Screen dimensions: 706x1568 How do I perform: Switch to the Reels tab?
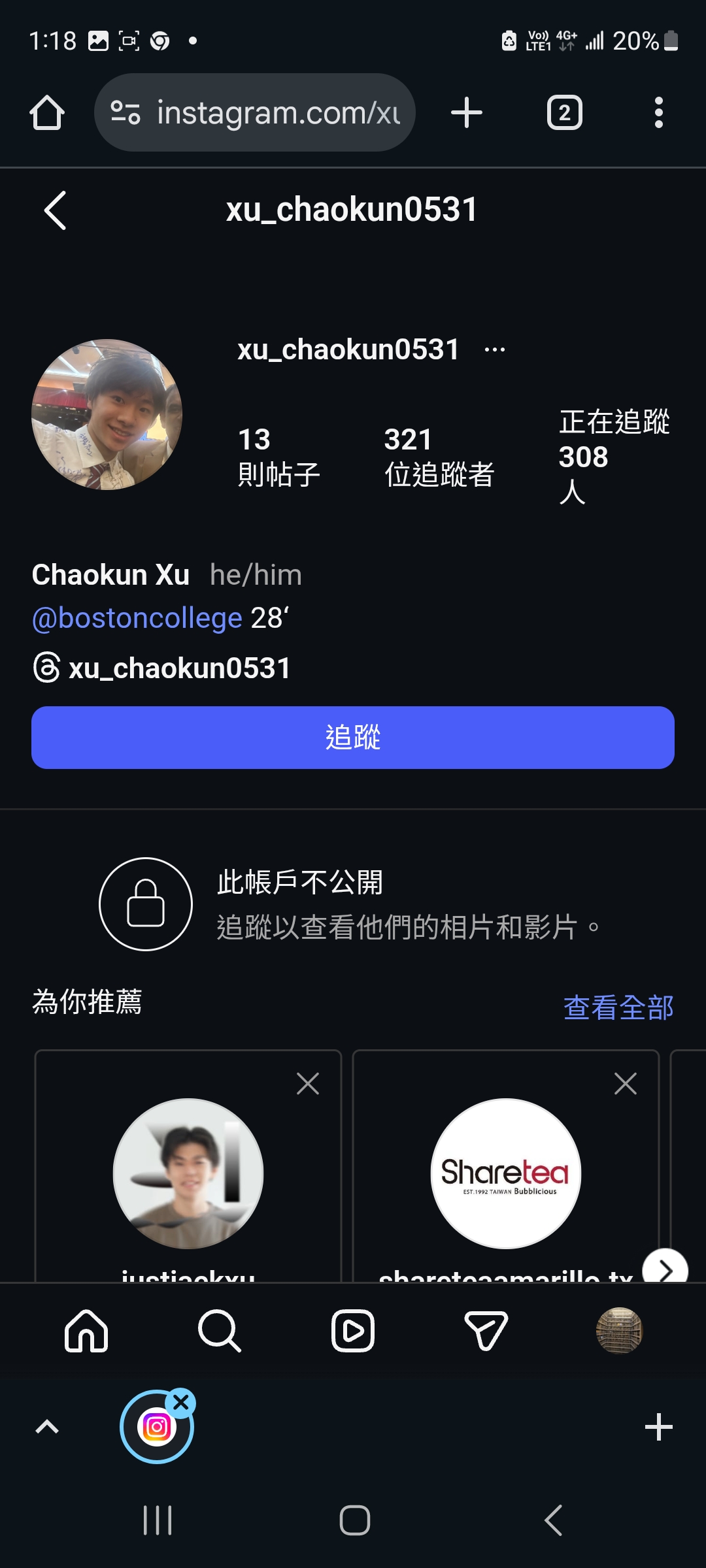(x=353, y=1331)
